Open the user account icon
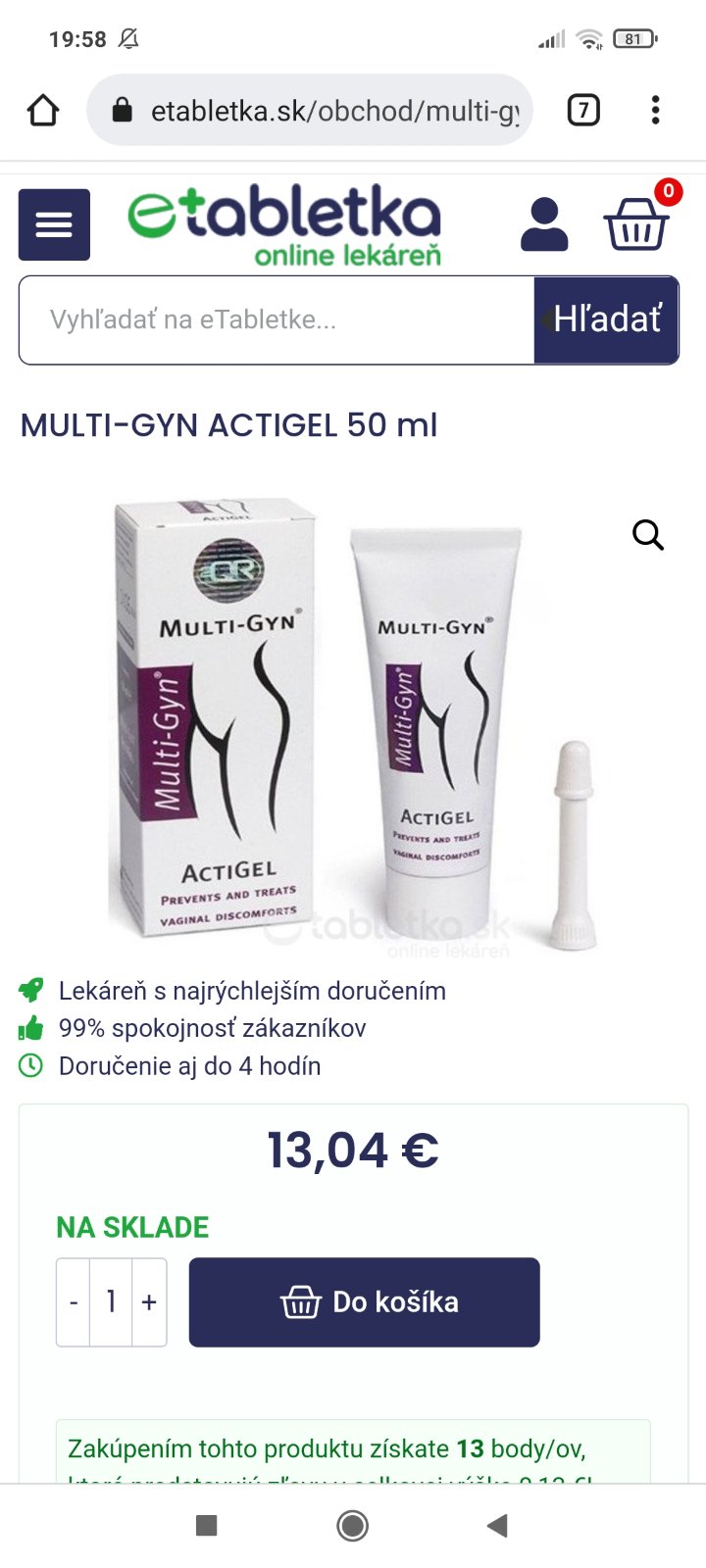This screenshot has height=1568, width=706. click(544, 224)
